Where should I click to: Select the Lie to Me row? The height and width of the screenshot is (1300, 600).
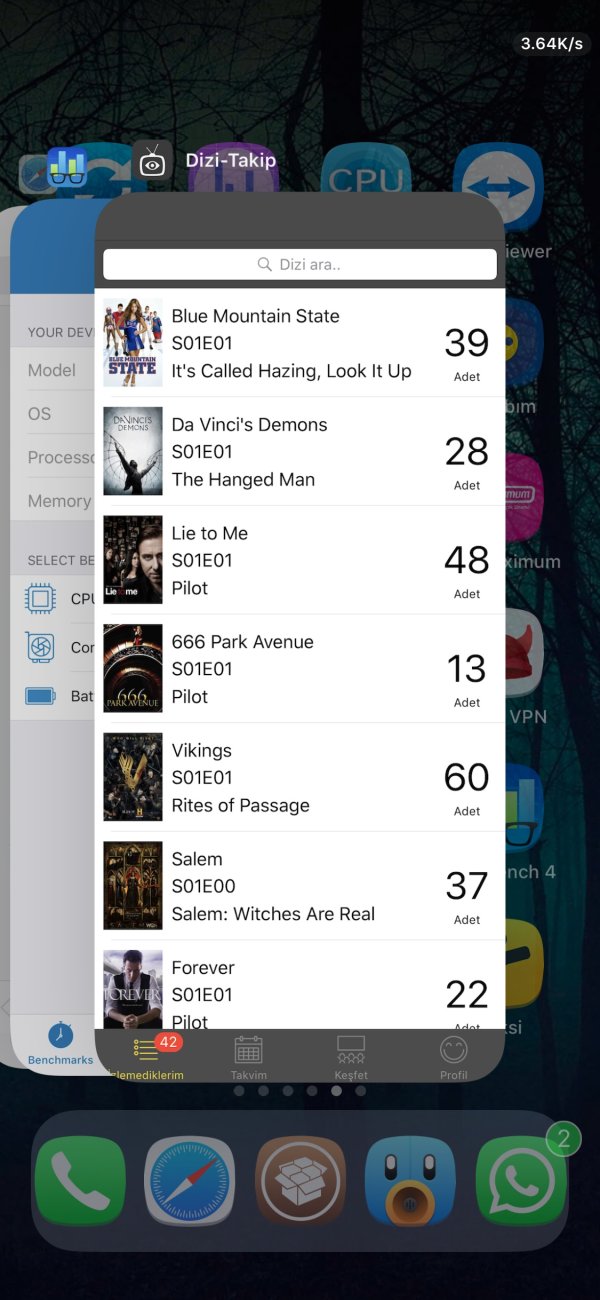pos(300,560)
